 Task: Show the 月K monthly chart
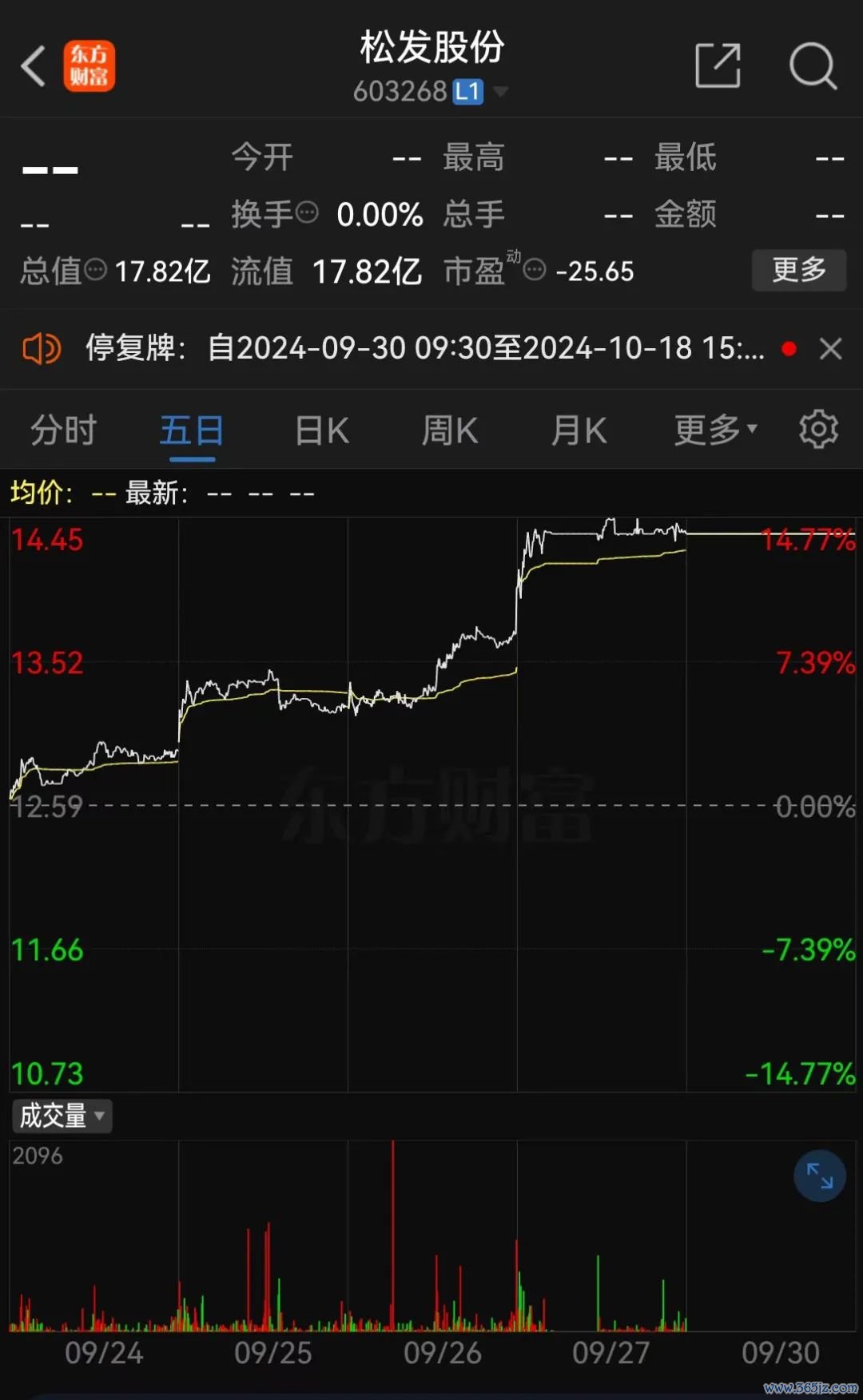[x=579, y=430]
